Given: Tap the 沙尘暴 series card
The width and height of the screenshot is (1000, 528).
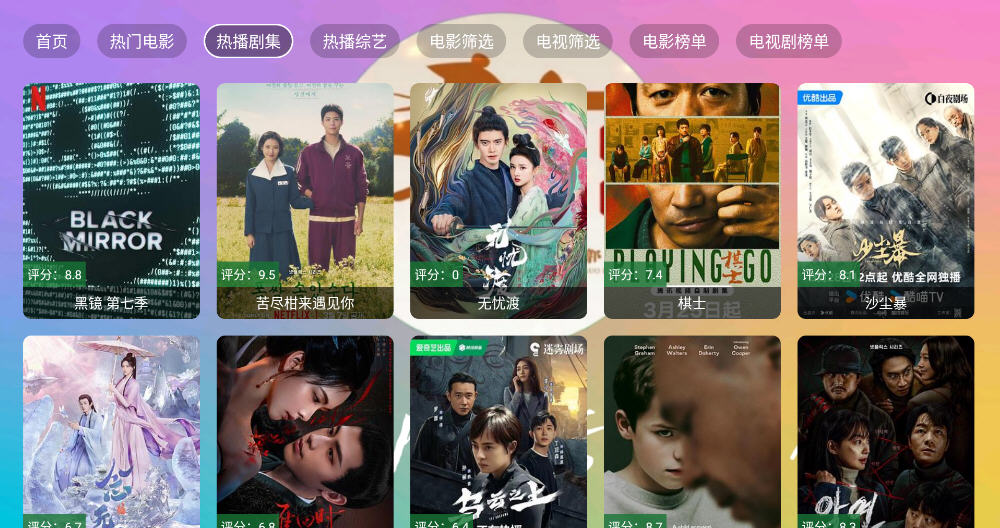Looking at the screenshot, I should (x=885, y=200).
